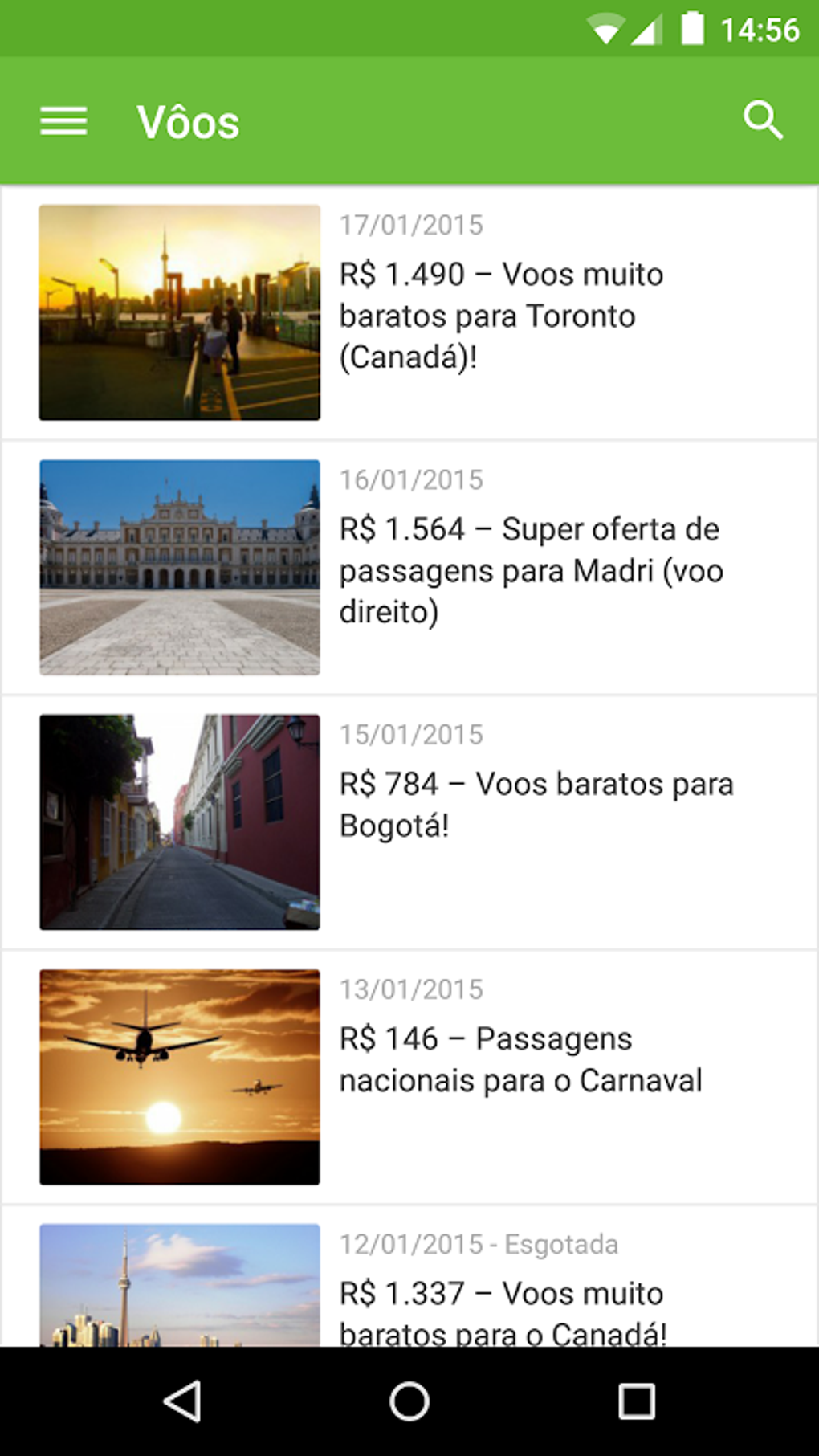View the R$ 1.564 Madri flight deal
Image resolution: width=819 pixels, height=1456 pixels.
[530, 570]
